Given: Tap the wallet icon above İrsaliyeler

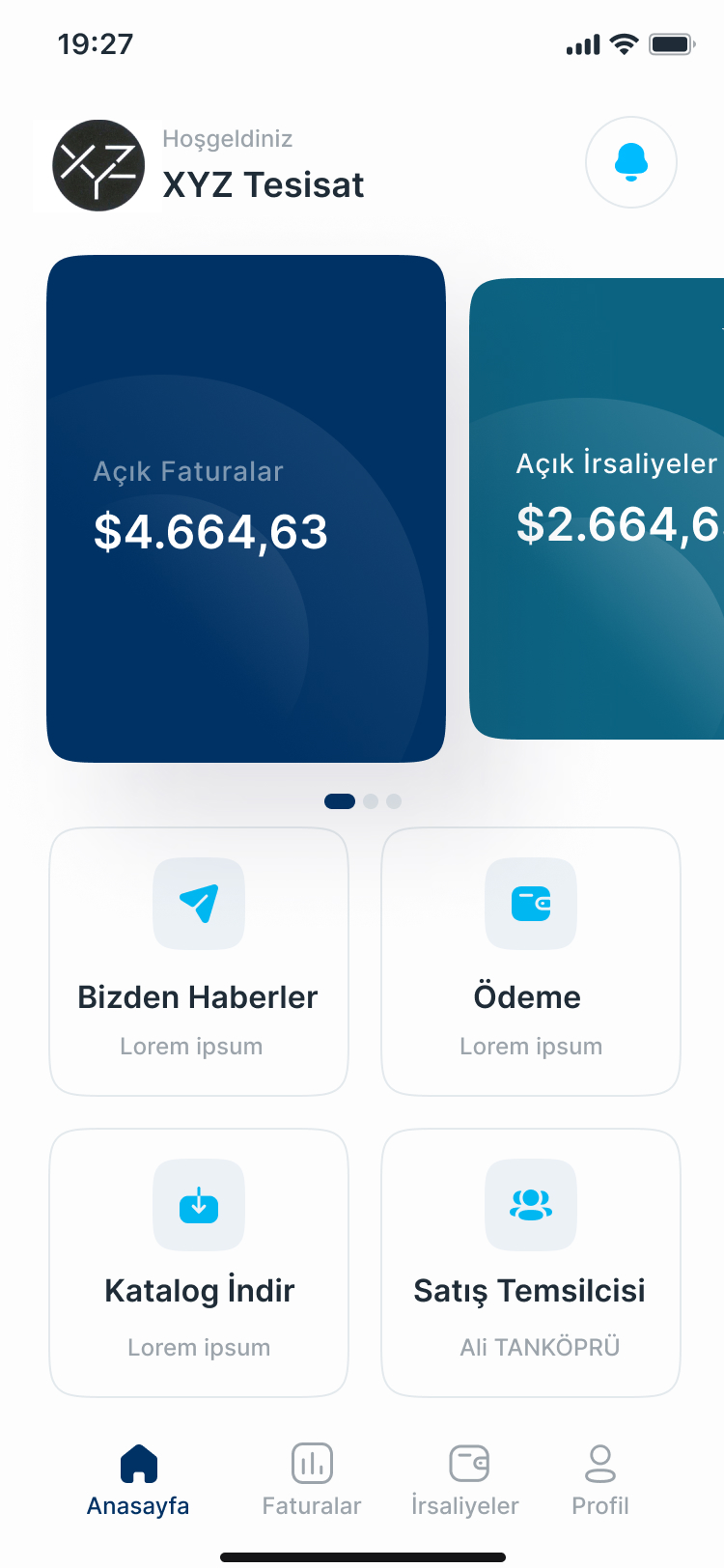Looking at the screenshot, I should (464, 1462).
